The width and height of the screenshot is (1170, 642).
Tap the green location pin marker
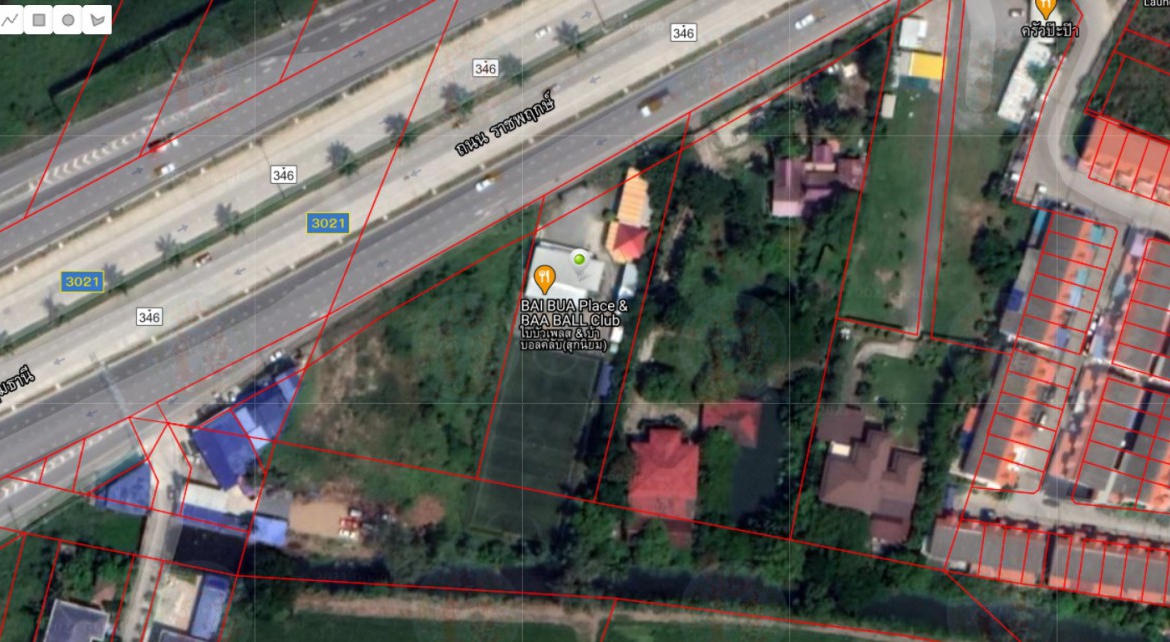578,262
